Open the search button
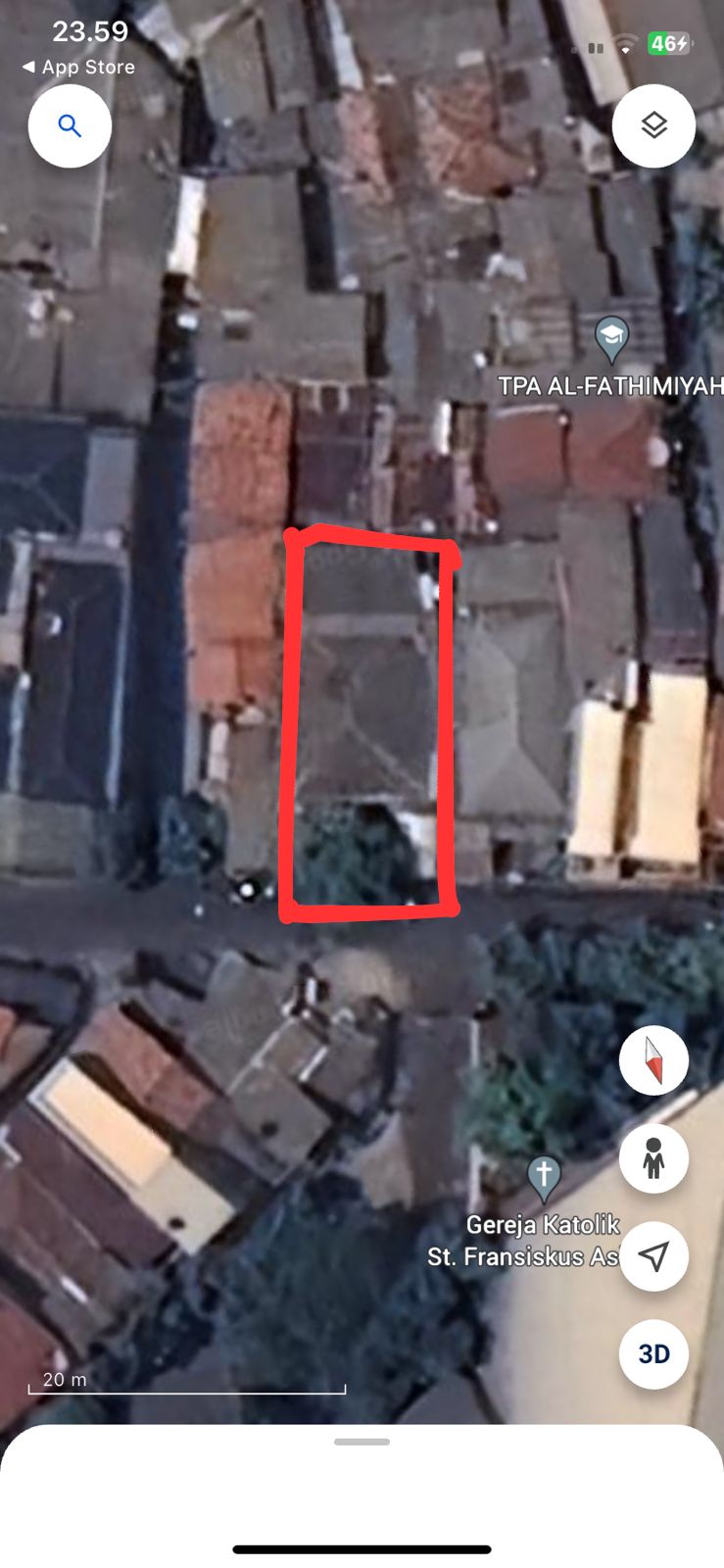724x1568 pixels. tap(70, 126)
